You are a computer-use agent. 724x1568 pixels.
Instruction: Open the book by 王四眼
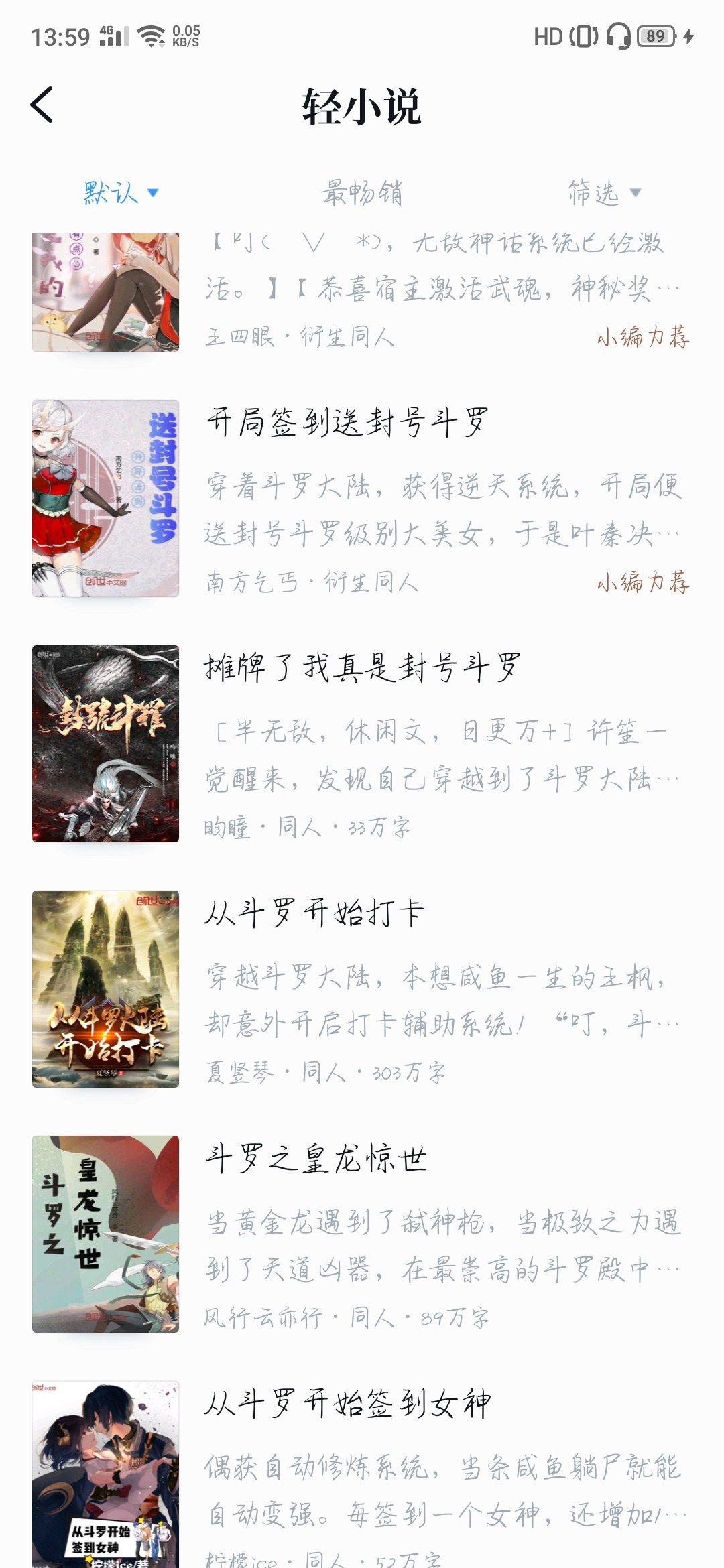click(362, 291)
